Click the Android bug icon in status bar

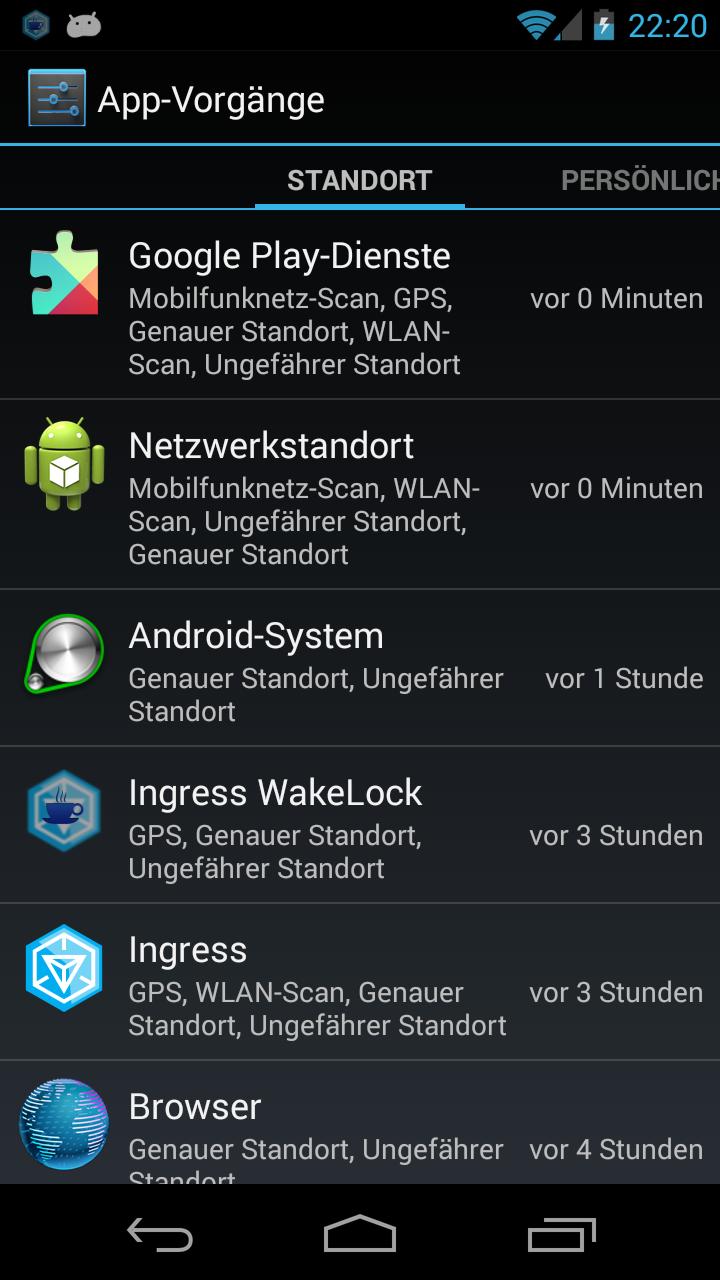(x=84, y=23)
